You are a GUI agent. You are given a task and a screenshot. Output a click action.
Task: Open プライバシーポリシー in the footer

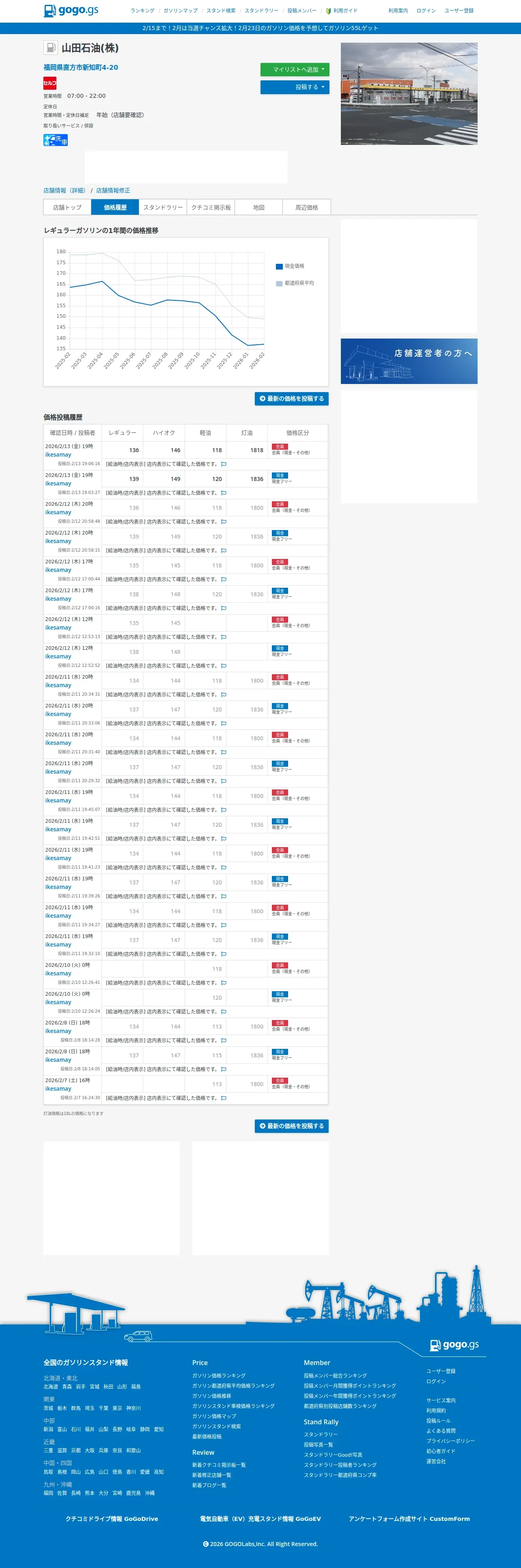coord(450,1441)
